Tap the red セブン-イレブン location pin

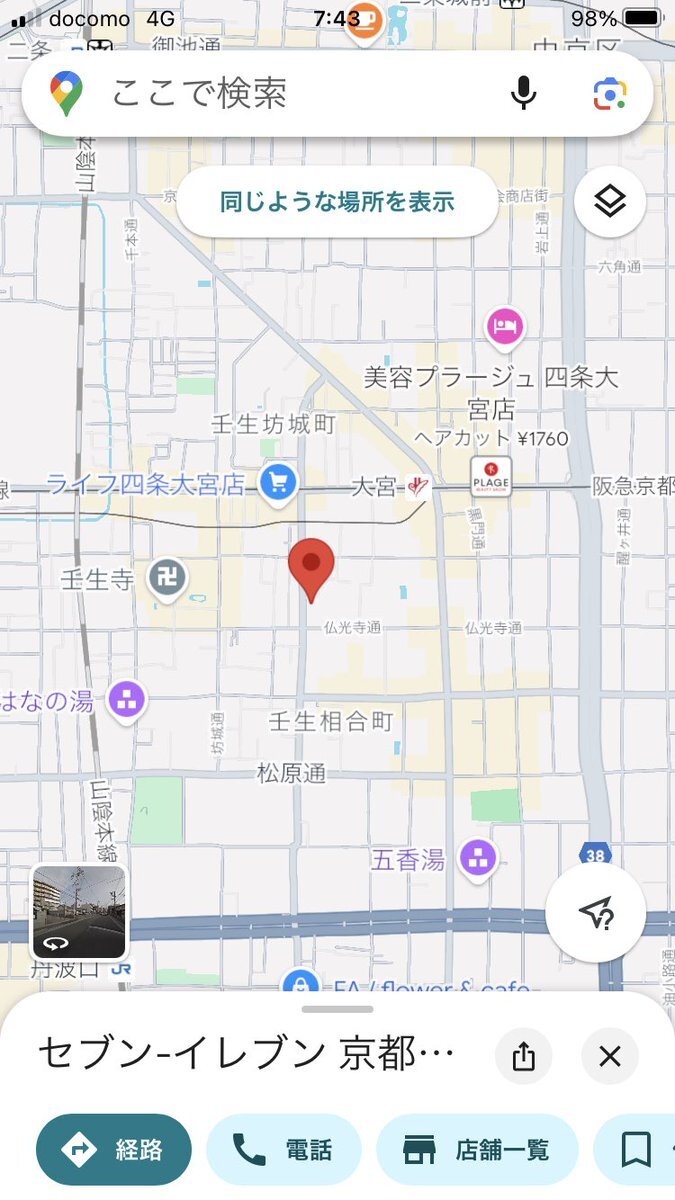click(x=311, y=568)
